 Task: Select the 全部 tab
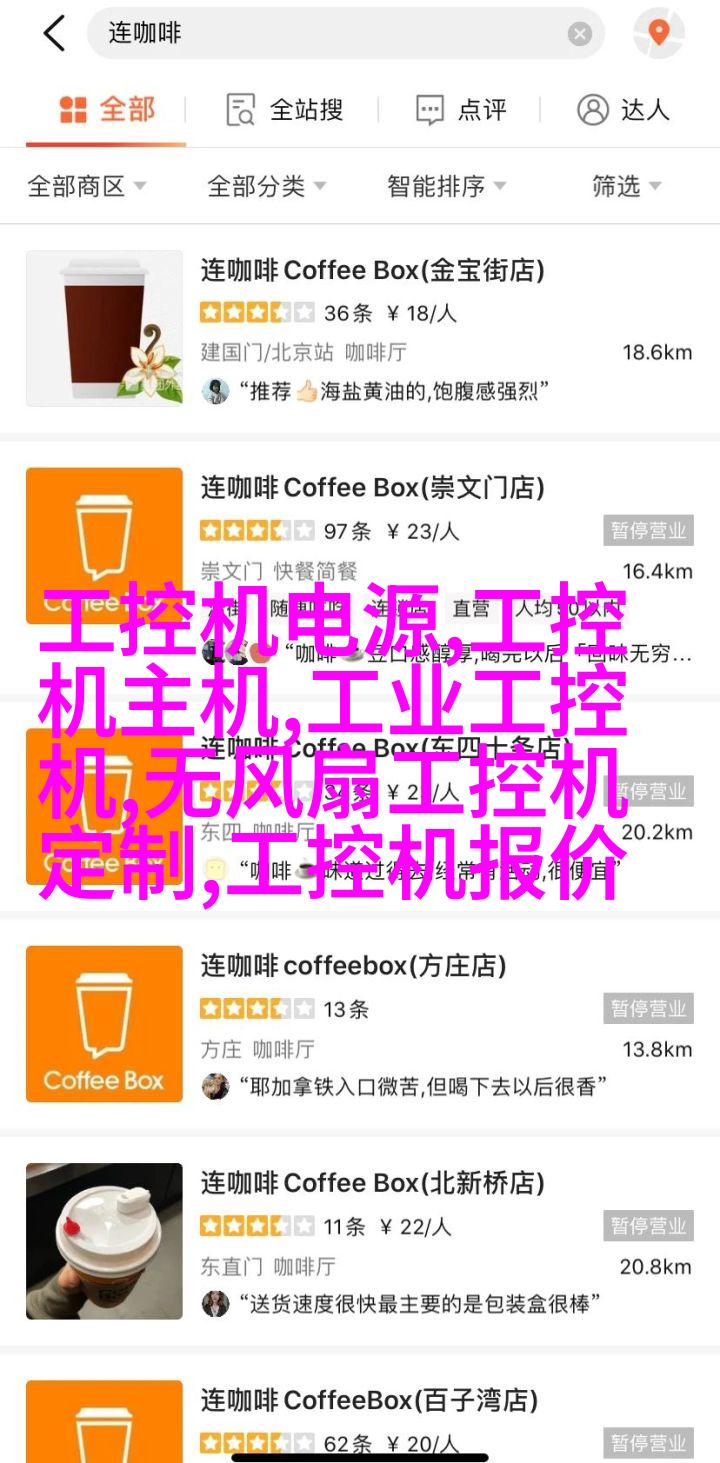[106, 110]
